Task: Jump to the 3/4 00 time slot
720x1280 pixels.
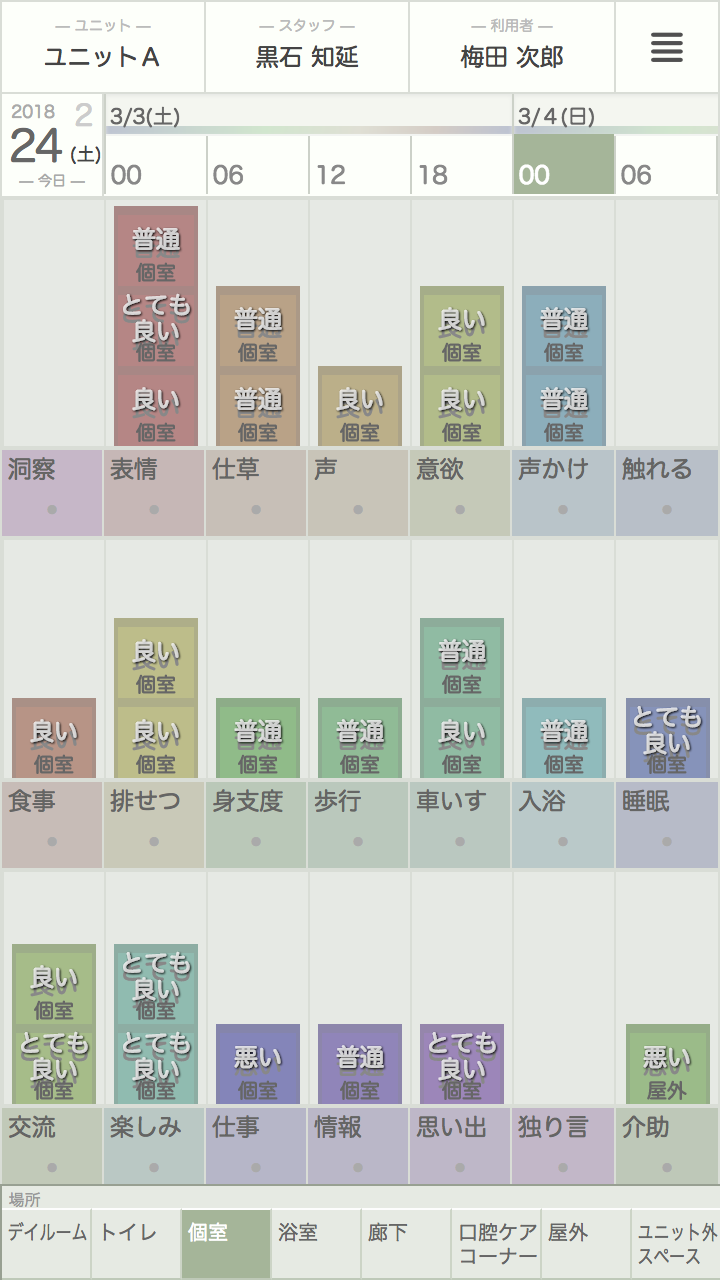Action: (563, 165)
